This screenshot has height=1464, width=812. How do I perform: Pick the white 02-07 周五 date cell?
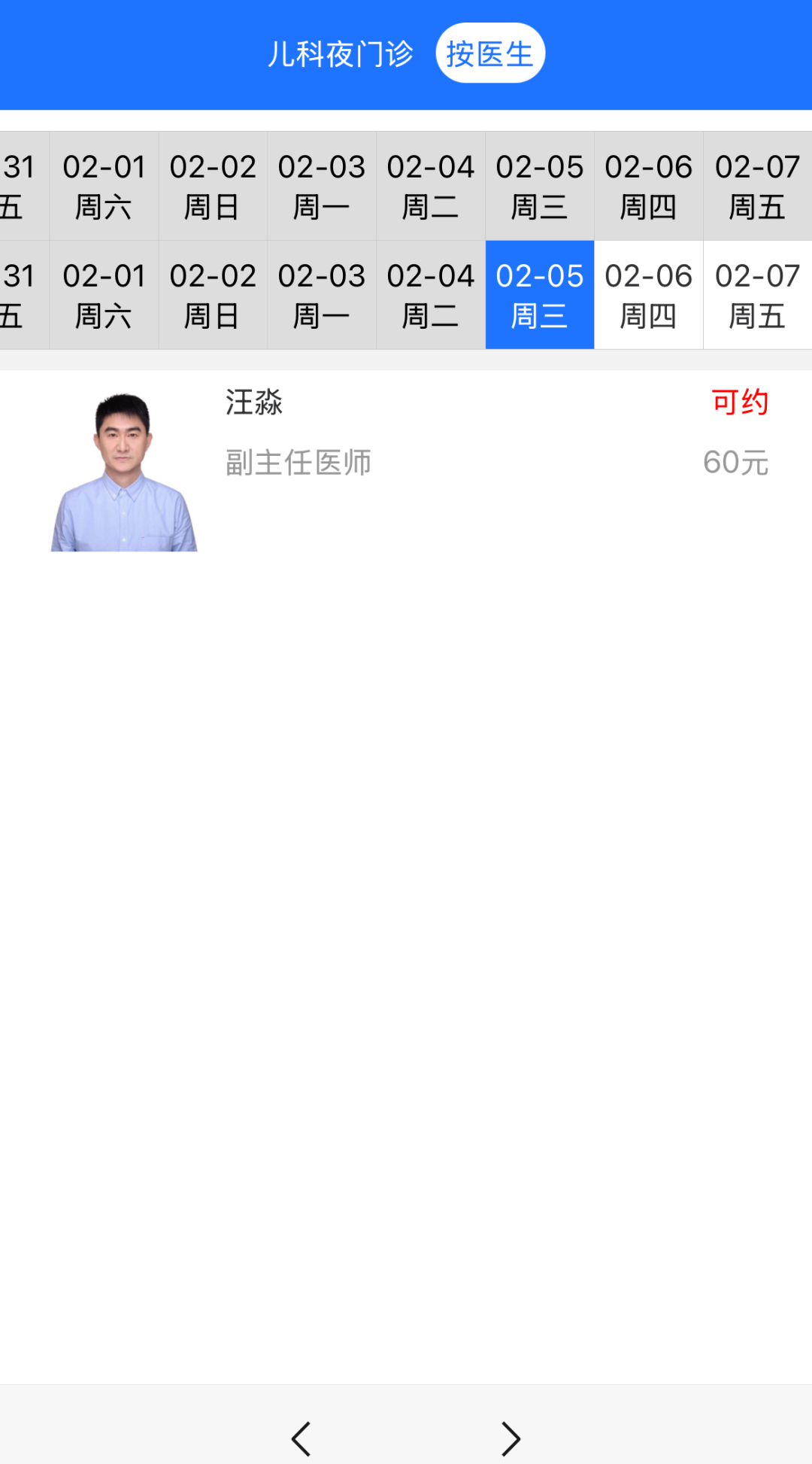click(757, 295)
